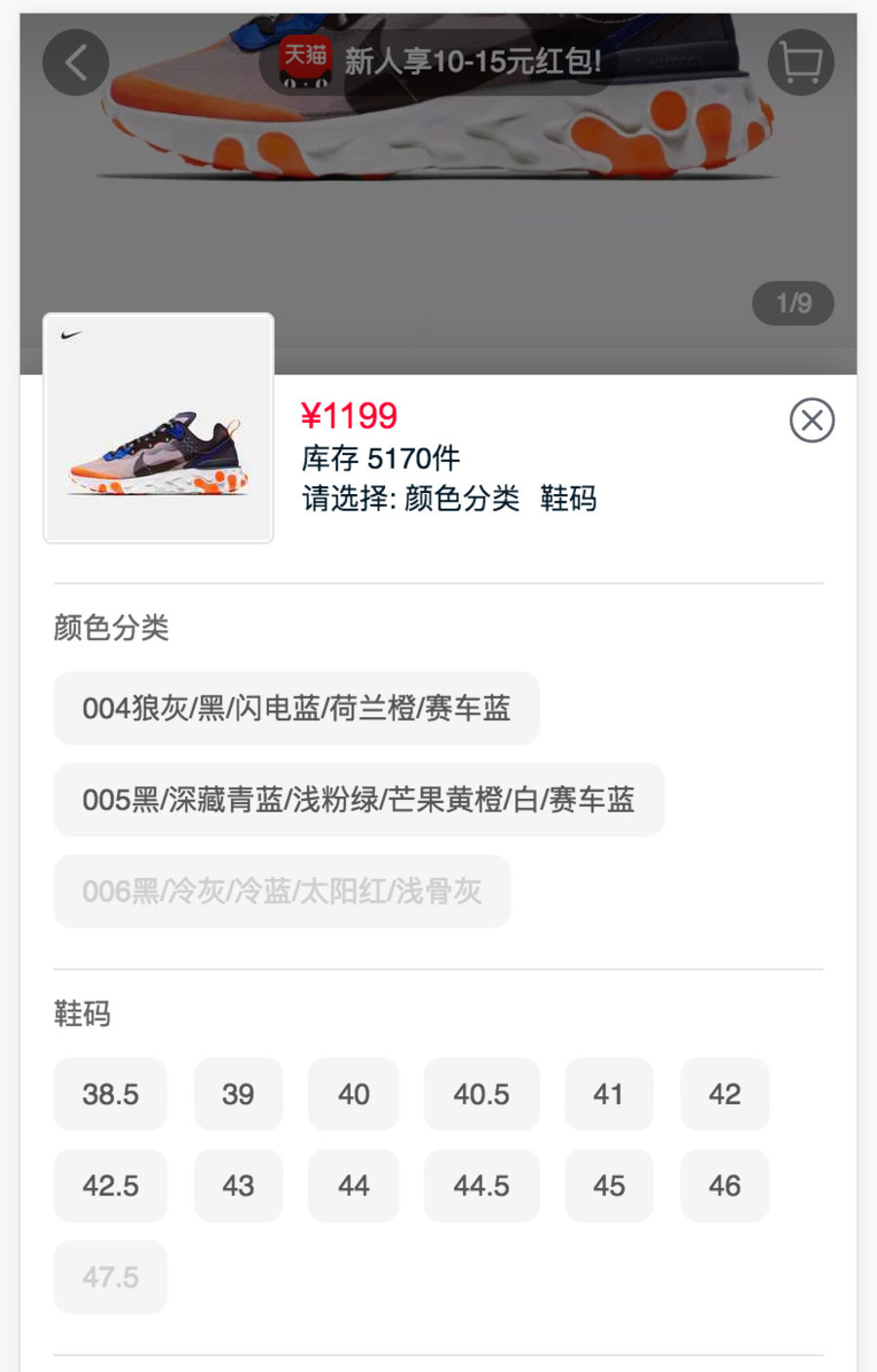Pick size 42.5

(110, 1186)
